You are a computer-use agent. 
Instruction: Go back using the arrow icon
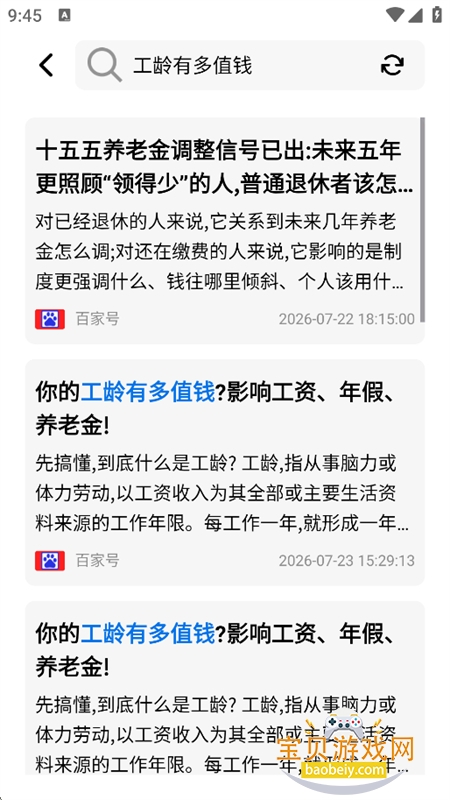[x=46, y=65]
